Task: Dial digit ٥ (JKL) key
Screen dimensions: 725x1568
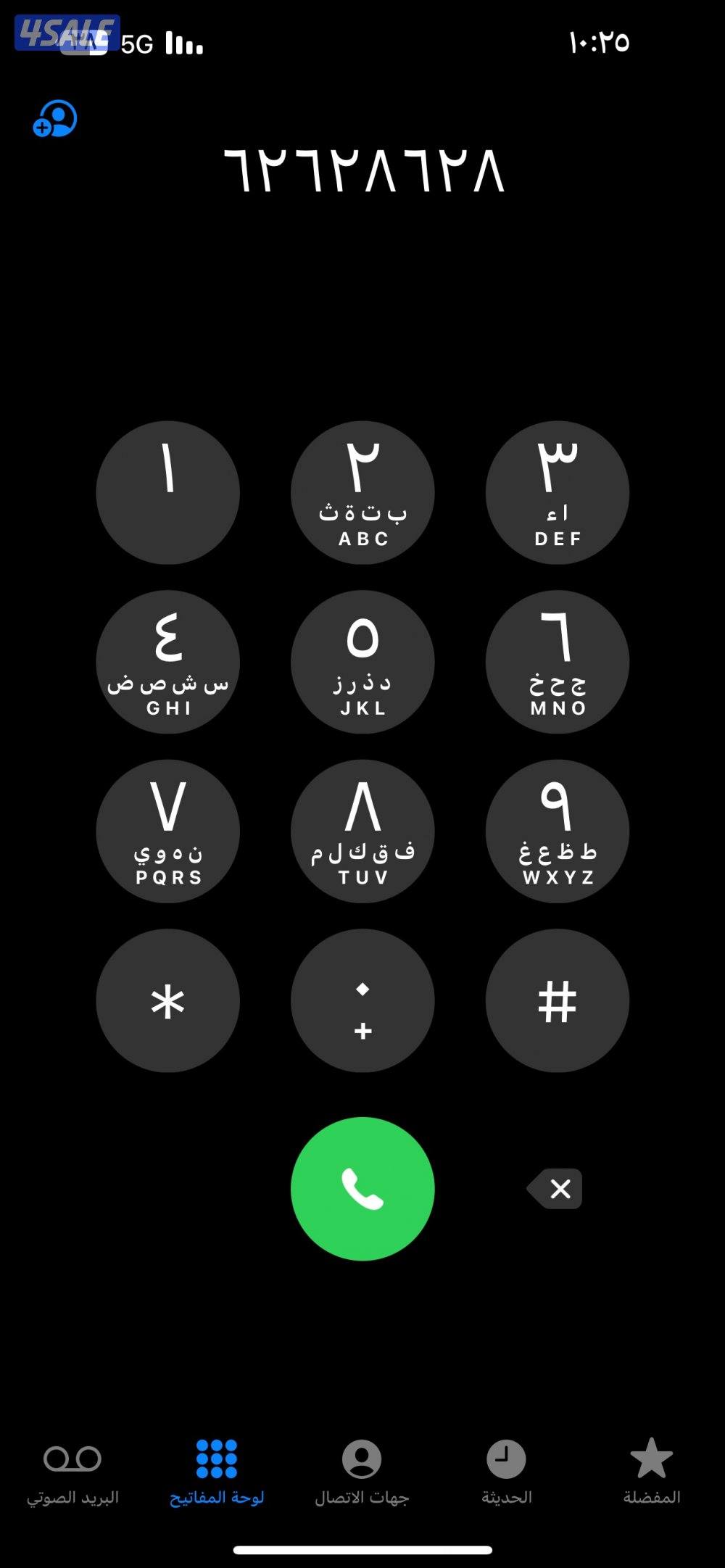Action: (x=362, y=662)
